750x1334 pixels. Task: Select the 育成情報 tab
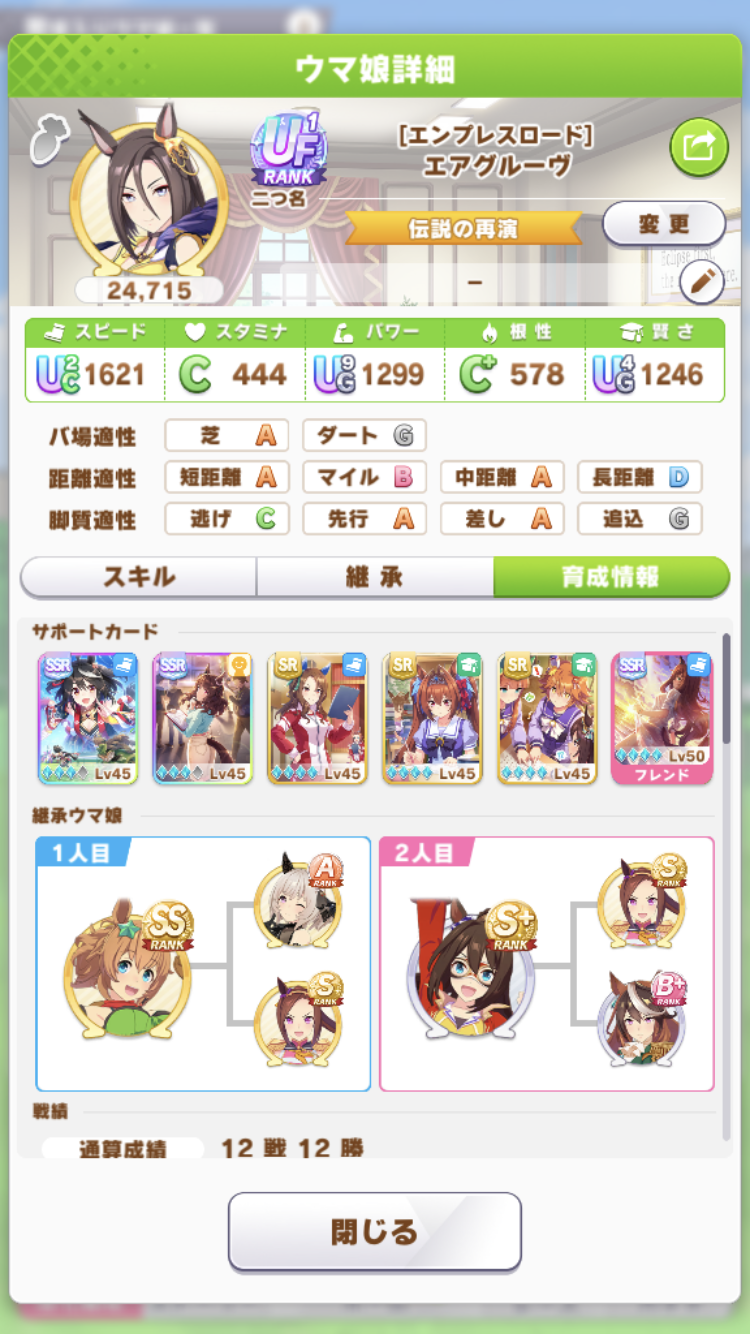[611, 577]
